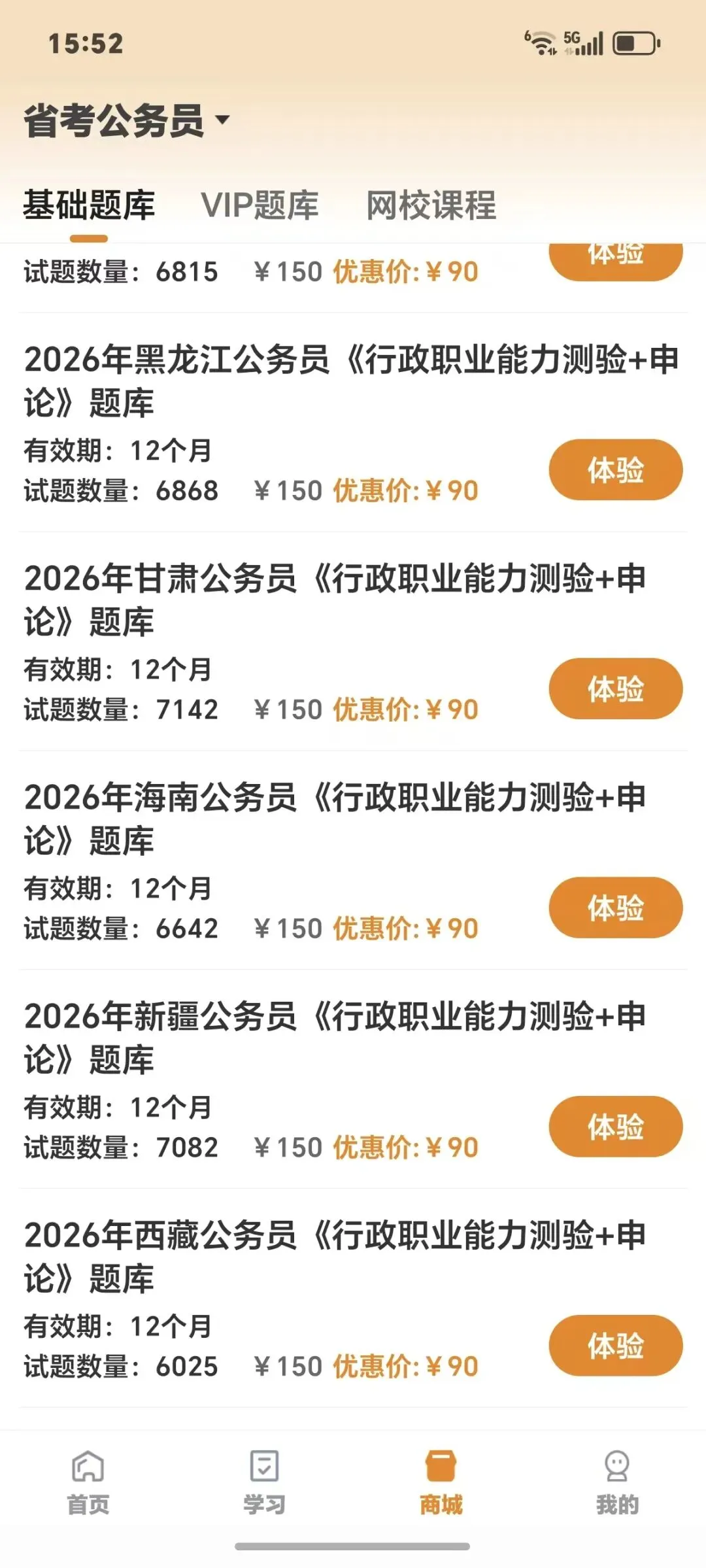The width and height of the screenshot is (706, 1568).
Task: Switch to the 网校课程 tab
Action: click(431, 205)
